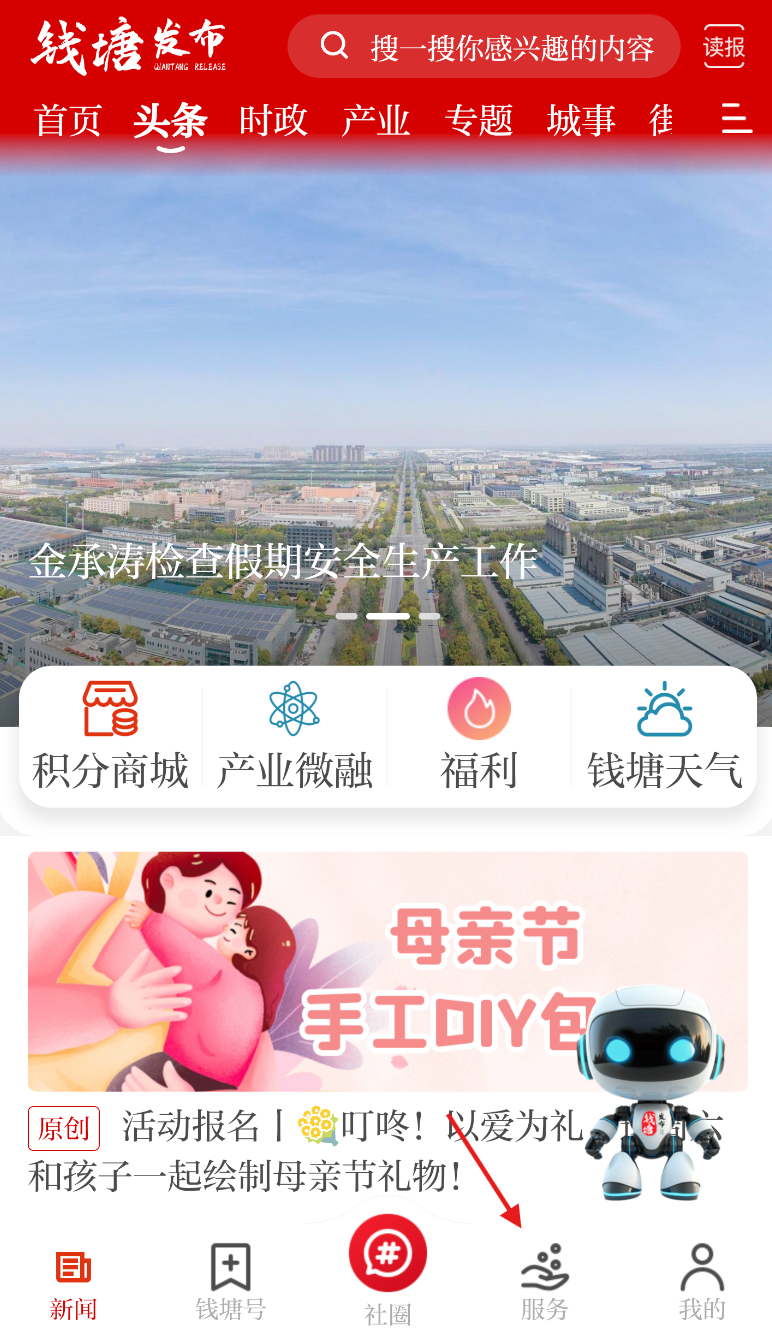Open 积分商城 points mall
This screenshot has height=1335, width=772.
tap(111, 737)
